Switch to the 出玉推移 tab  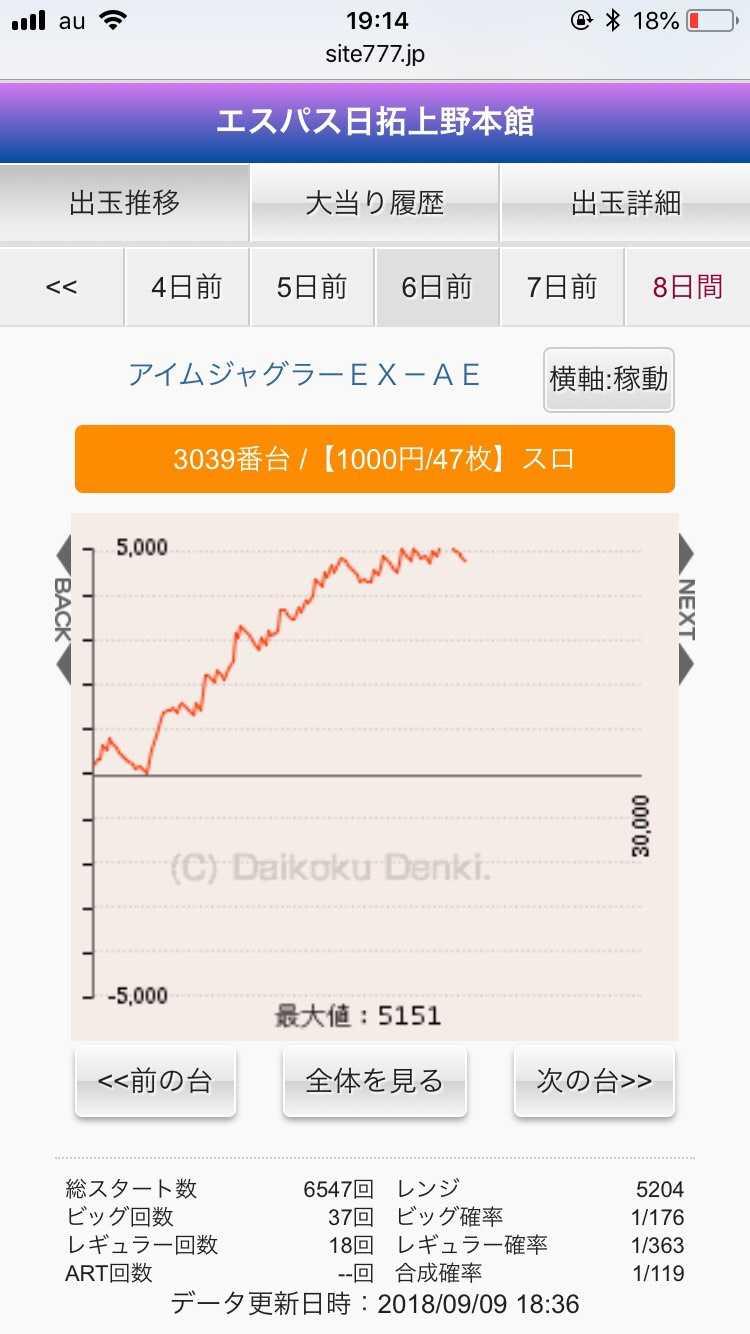tap(124, 203)
